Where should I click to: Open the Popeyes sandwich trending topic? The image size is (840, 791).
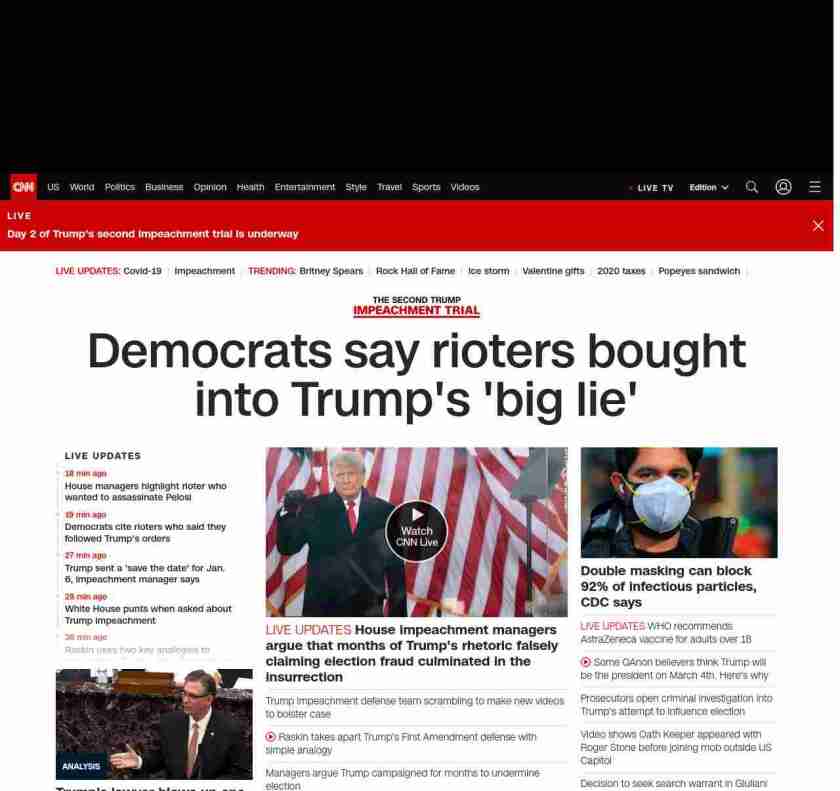pyautogui.click(x=699, y=271)
